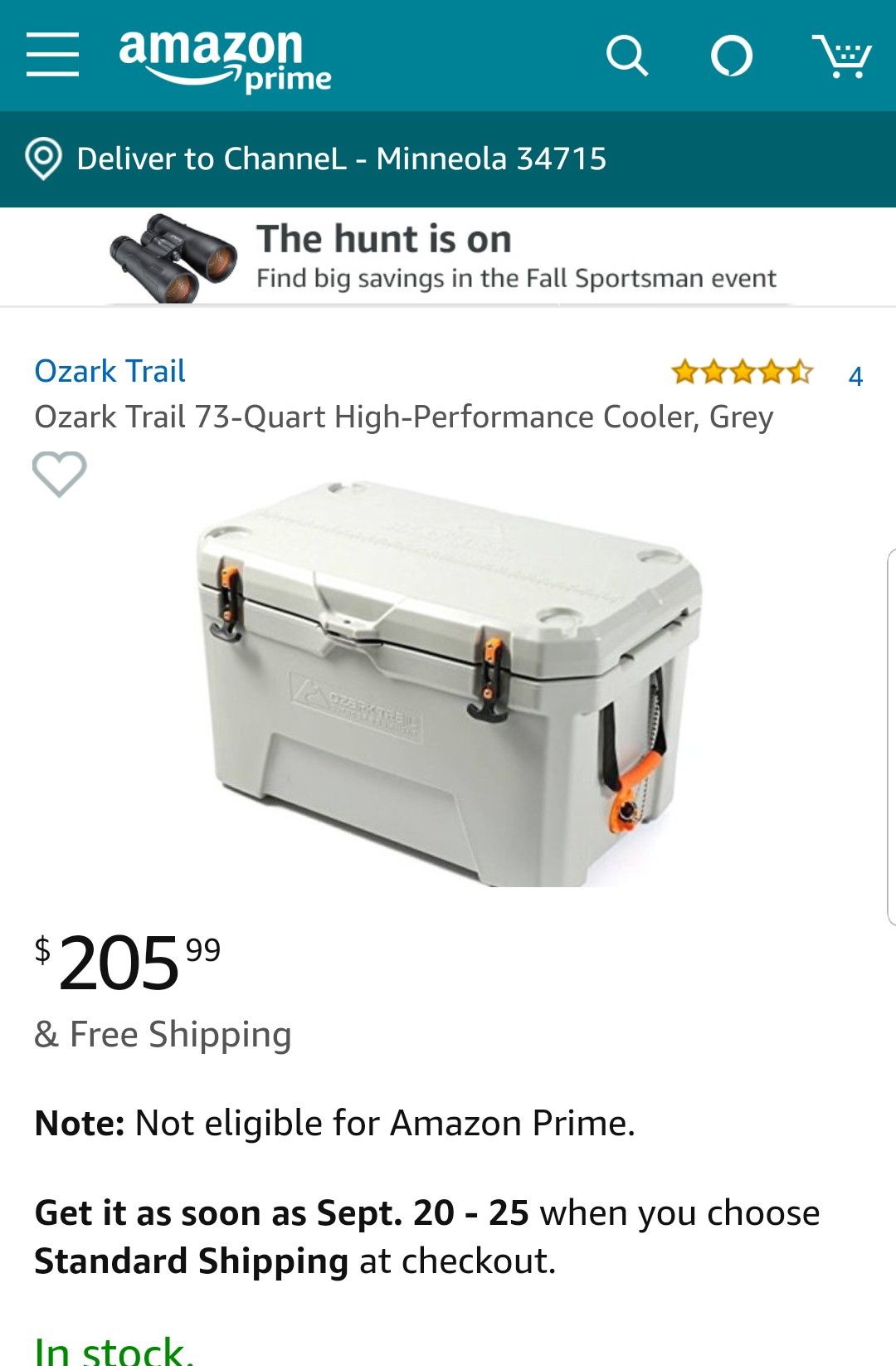Open the Ozark Trail brand page
Viewport: 896px width, 1366px height.
click(109, 371)
